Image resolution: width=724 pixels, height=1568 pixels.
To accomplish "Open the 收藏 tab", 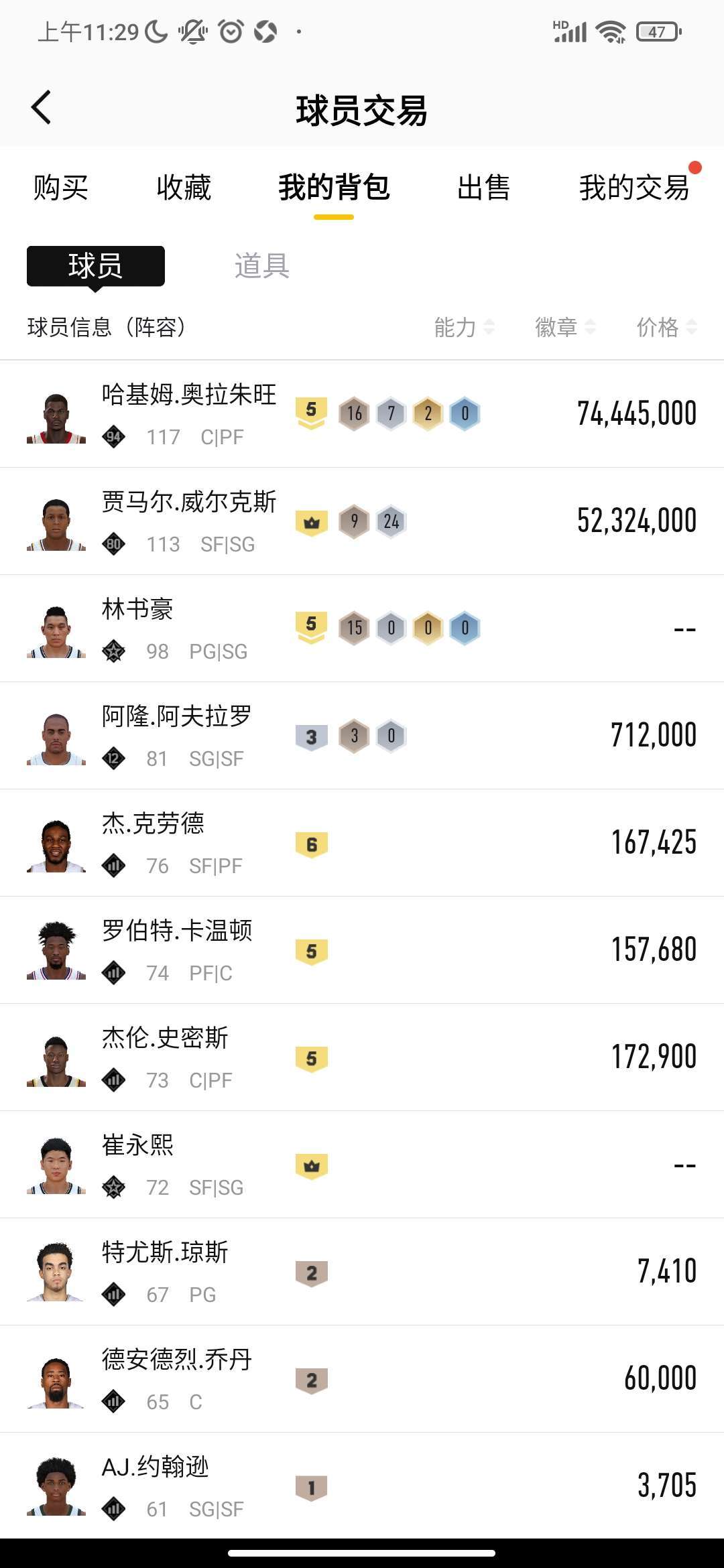I will tap(184, 188).
